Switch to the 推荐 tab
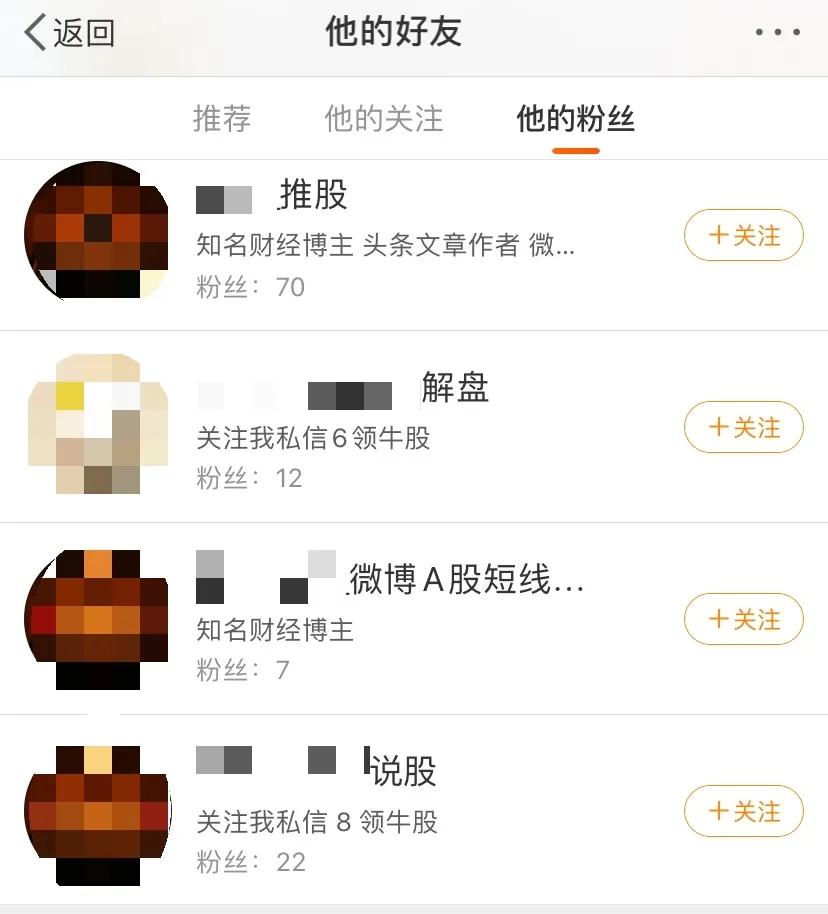Viewport: 828px width, 914px height. point(222,118)
